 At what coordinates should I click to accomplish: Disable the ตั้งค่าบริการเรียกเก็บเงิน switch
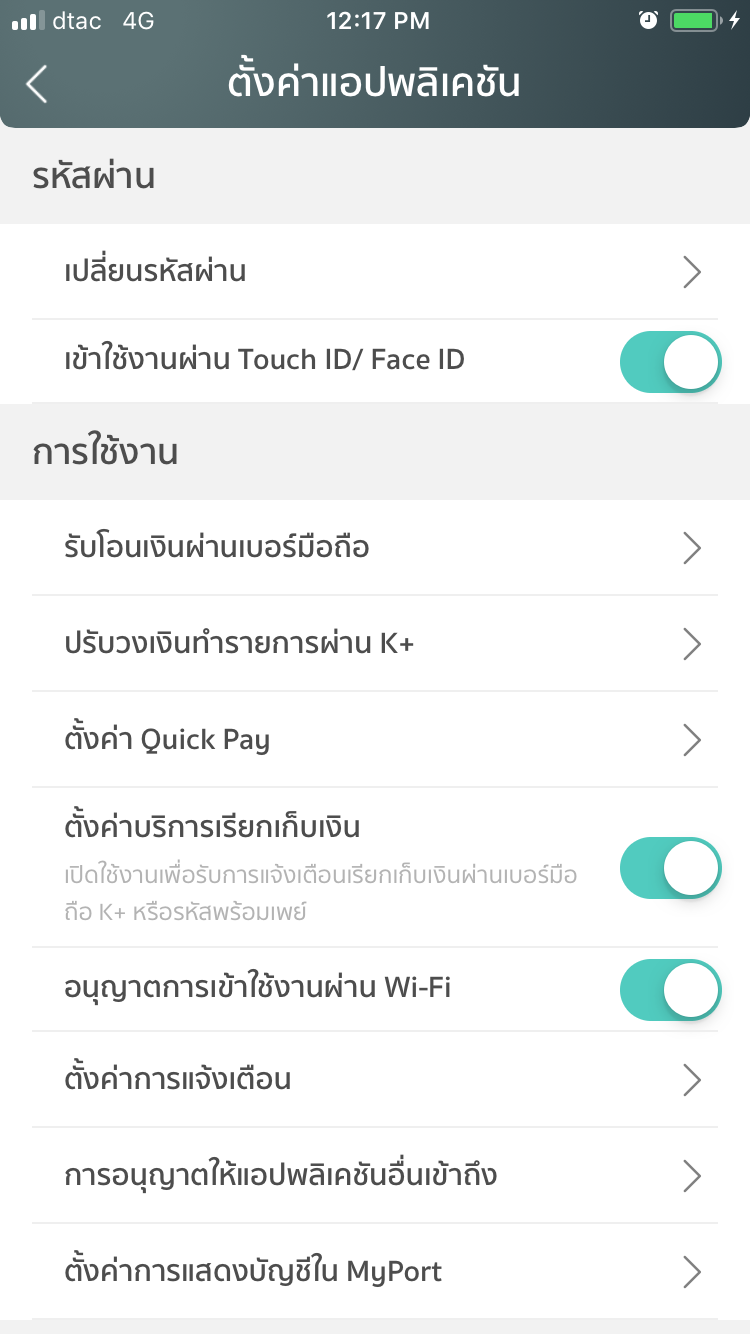670,867
